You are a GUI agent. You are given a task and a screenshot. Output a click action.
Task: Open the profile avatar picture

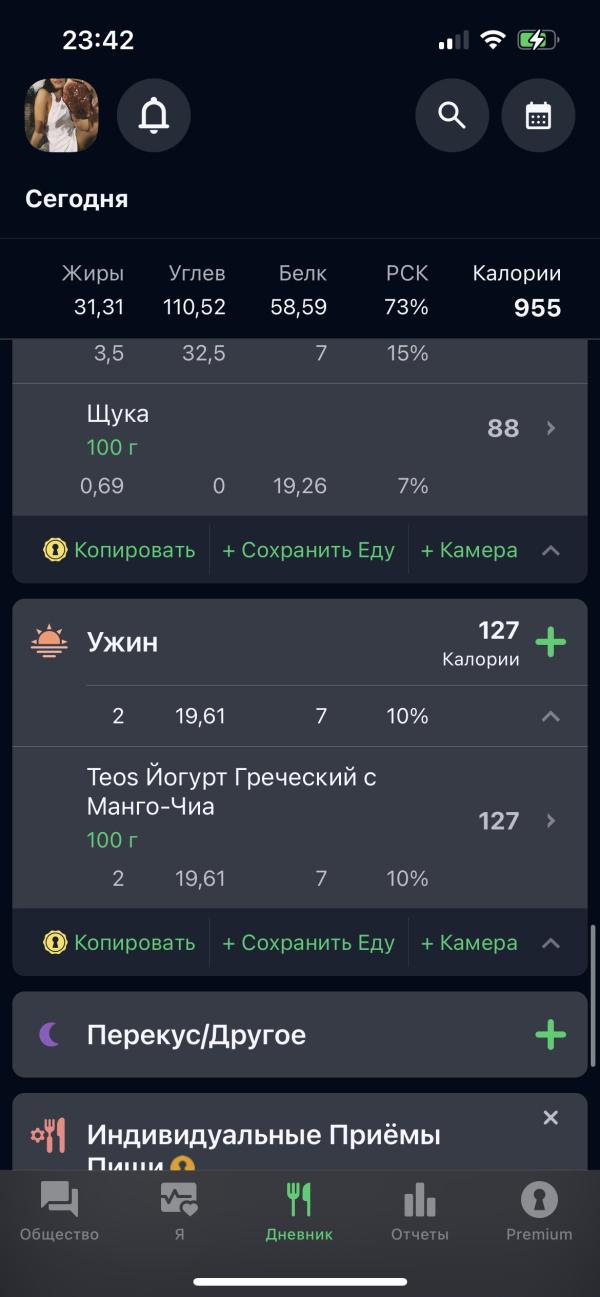[62, 115]
